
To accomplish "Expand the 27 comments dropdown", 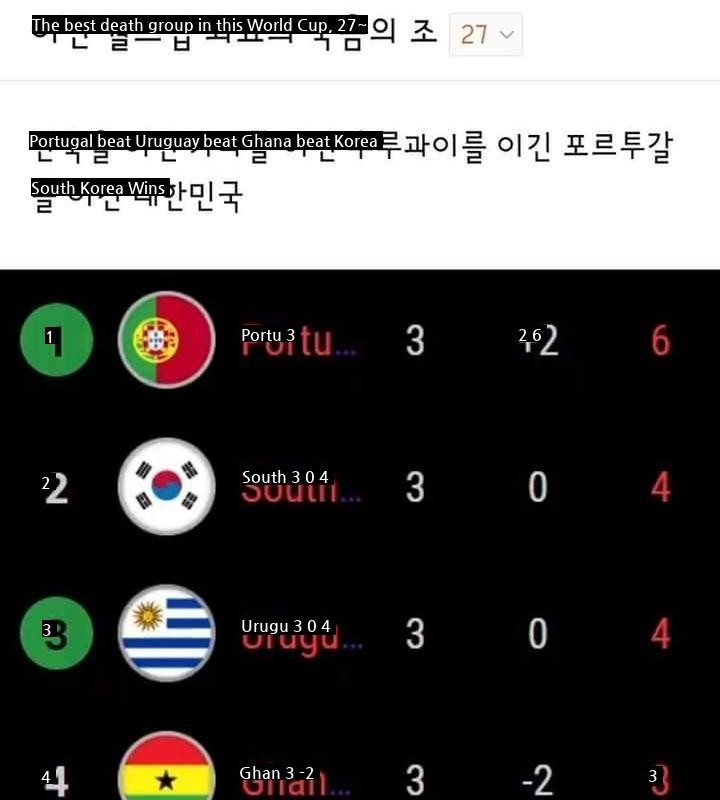I will 486,35.
